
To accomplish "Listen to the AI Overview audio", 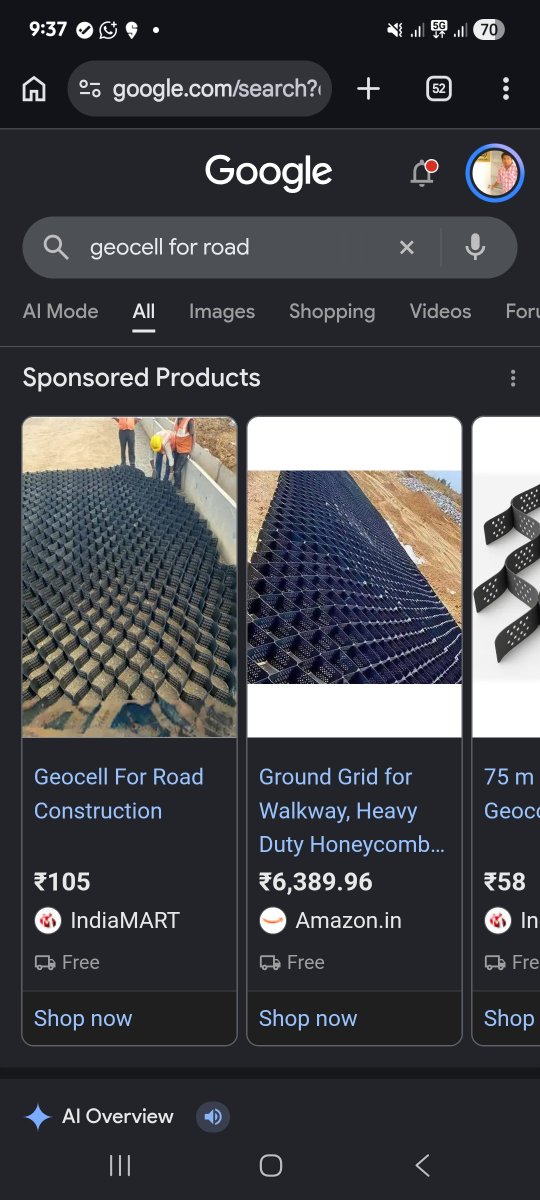I will click(x=213, y=1116).
